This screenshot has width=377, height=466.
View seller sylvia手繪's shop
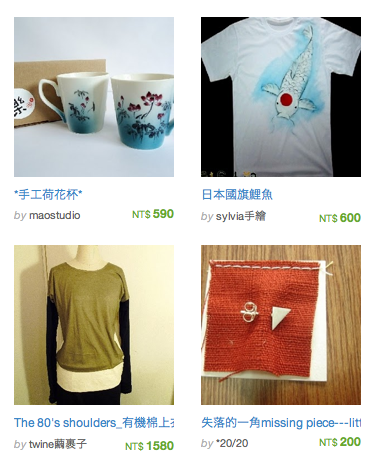pos(241,216)
